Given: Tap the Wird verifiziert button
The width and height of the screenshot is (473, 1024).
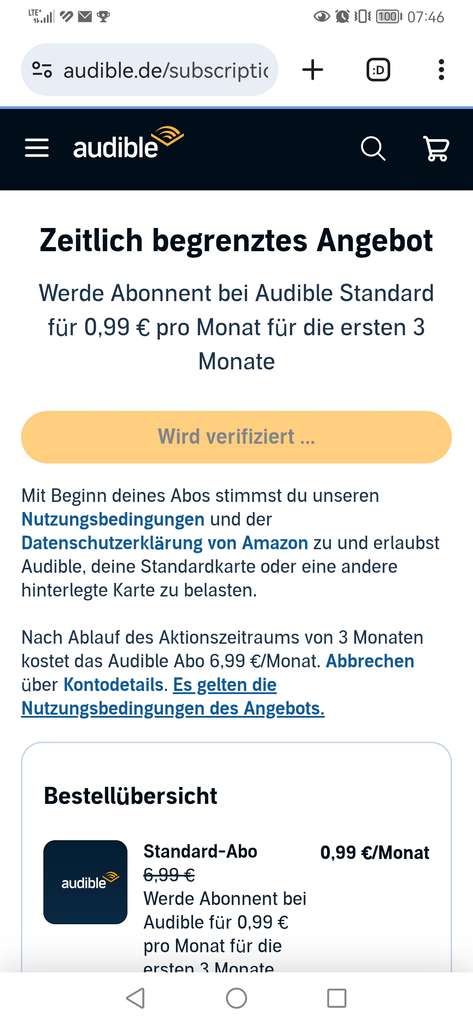Looking at the screenshot, I should click(x=236, y=437).
